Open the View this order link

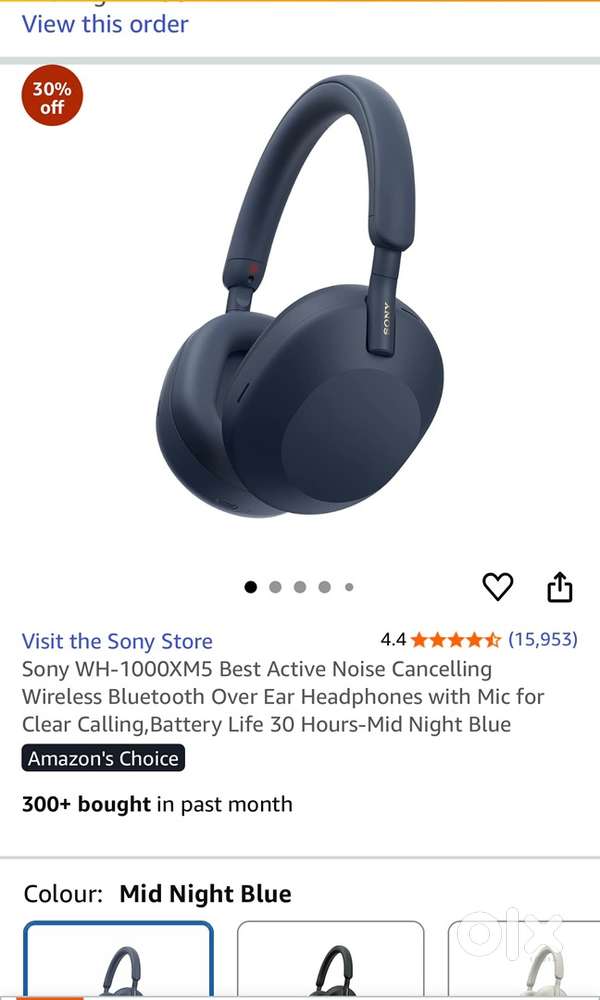click(105, 24)
